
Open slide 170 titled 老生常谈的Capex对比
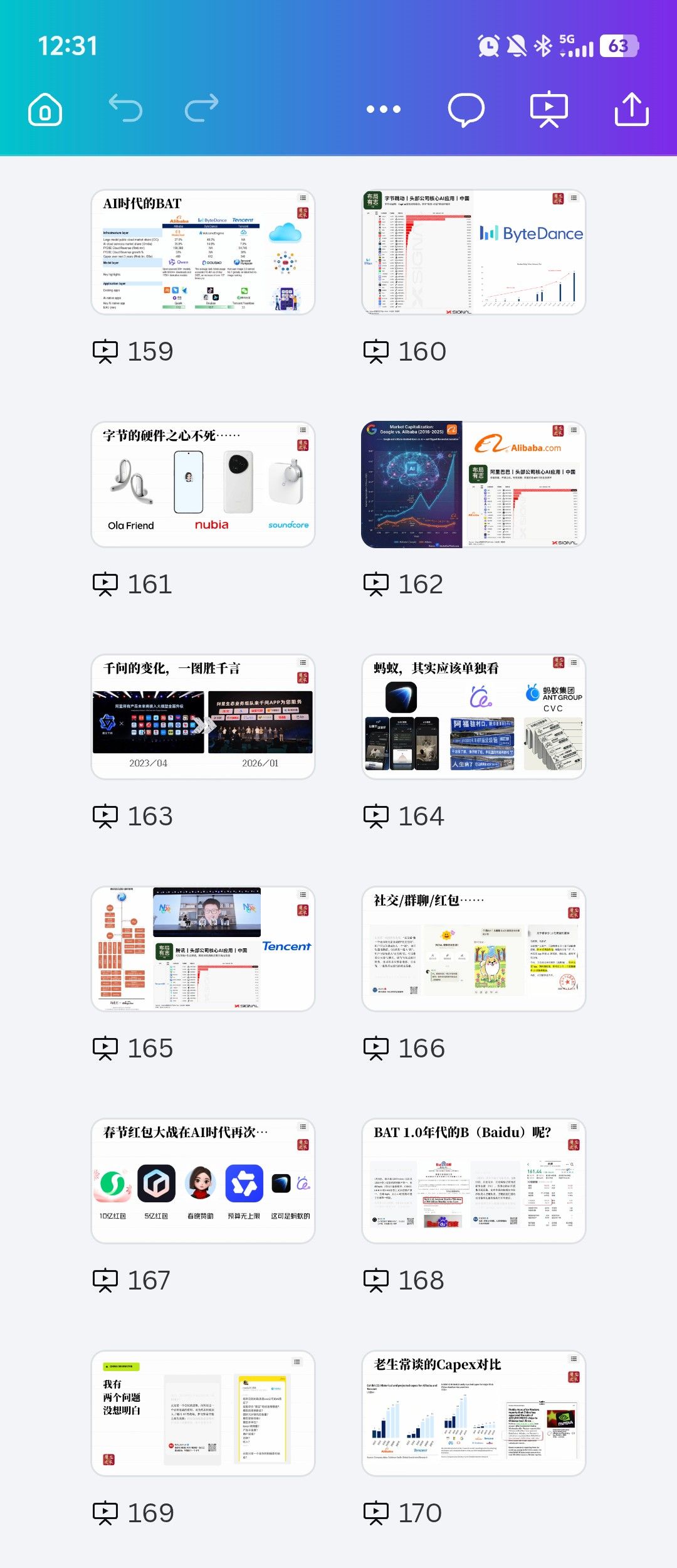pos(474,1412)
